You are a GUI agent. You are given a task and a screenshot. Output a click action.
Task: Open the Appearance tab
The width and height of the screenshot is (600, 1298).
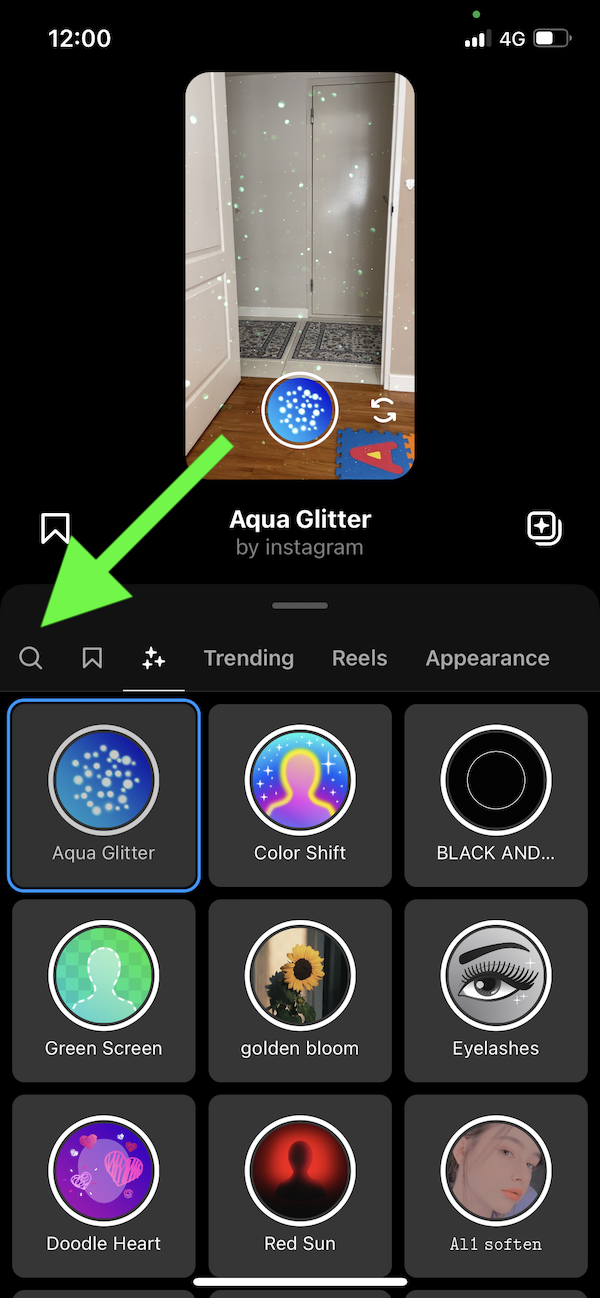[488, 658]
